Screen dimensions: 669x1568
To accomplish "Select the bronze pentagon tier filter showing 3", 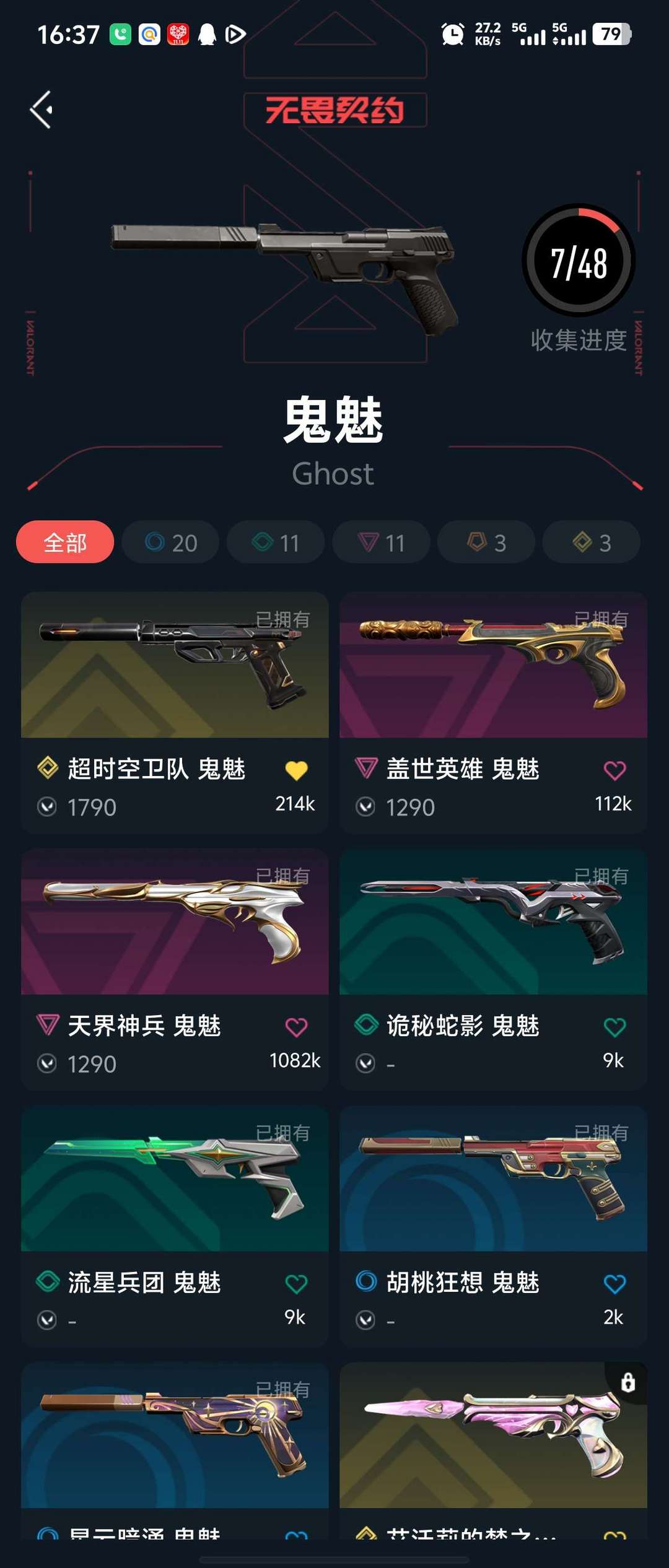I will pos(486,542).
